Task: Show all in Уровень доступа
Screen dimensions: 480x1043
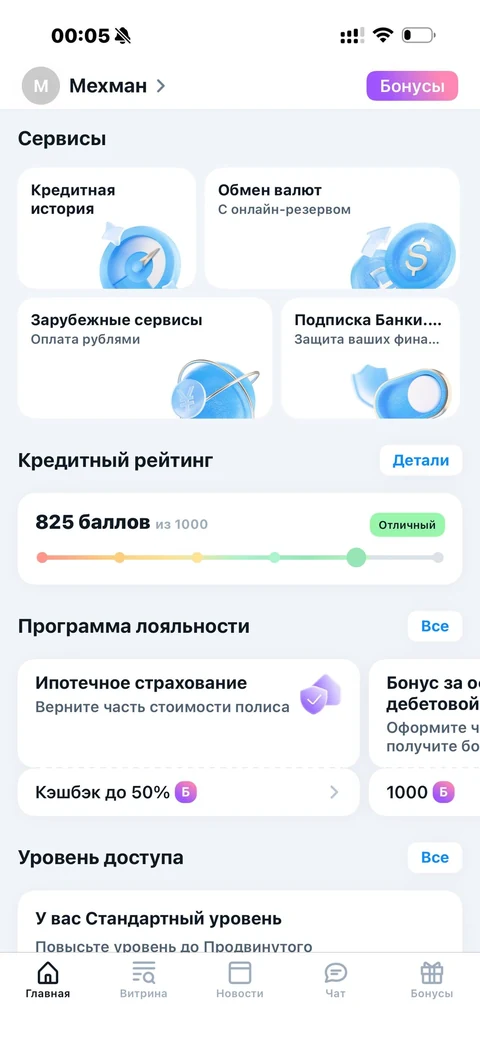Action: [x=435, y=857]
